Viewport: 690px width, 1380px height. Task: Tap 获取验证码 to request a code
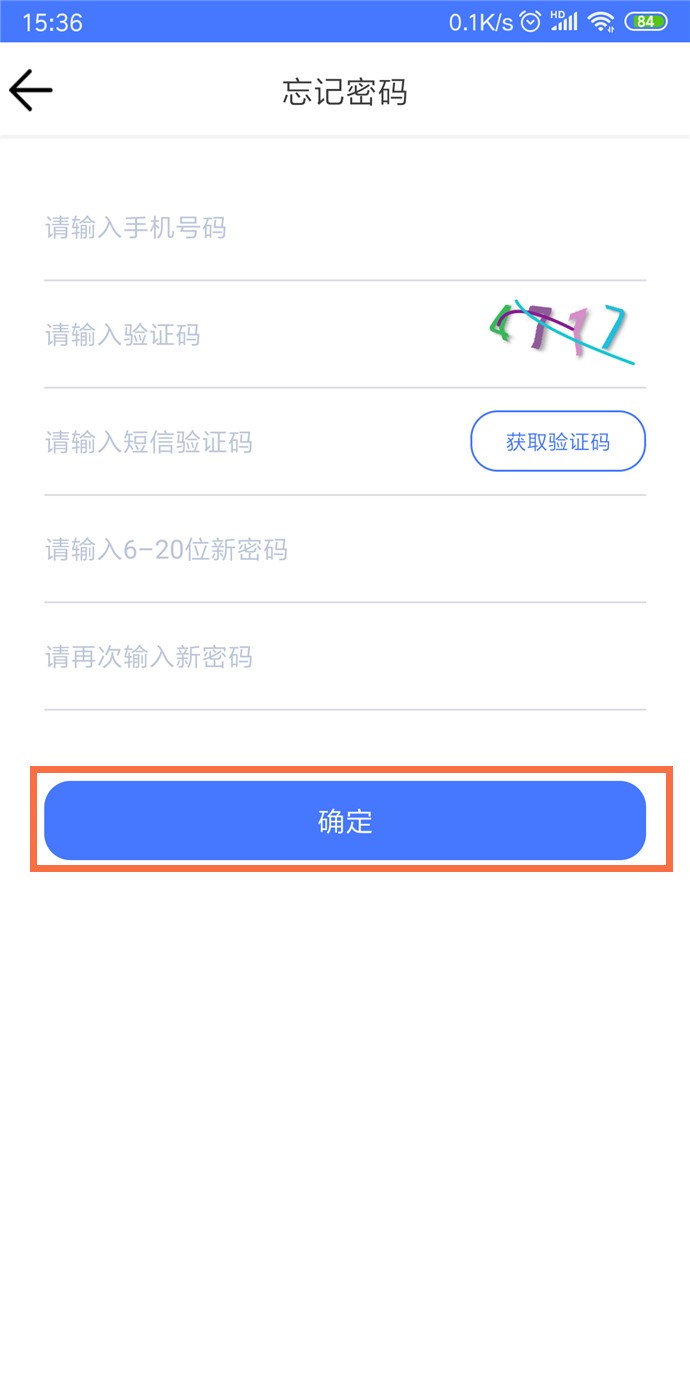(558, 441)
